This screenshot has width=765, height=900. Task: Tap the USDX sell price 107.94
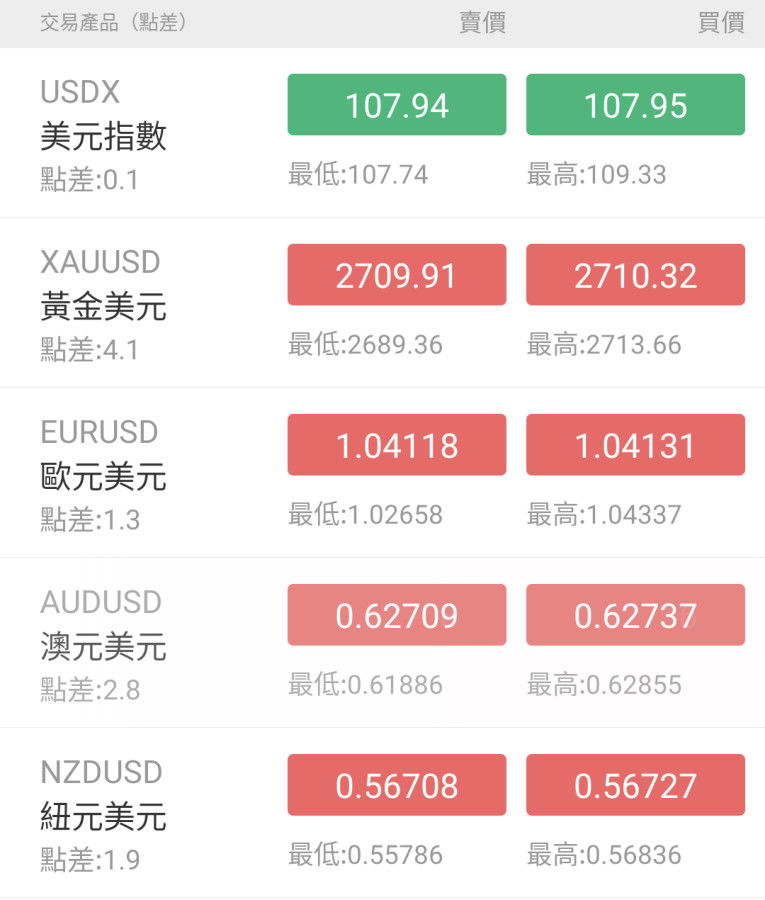coord(397,105)
